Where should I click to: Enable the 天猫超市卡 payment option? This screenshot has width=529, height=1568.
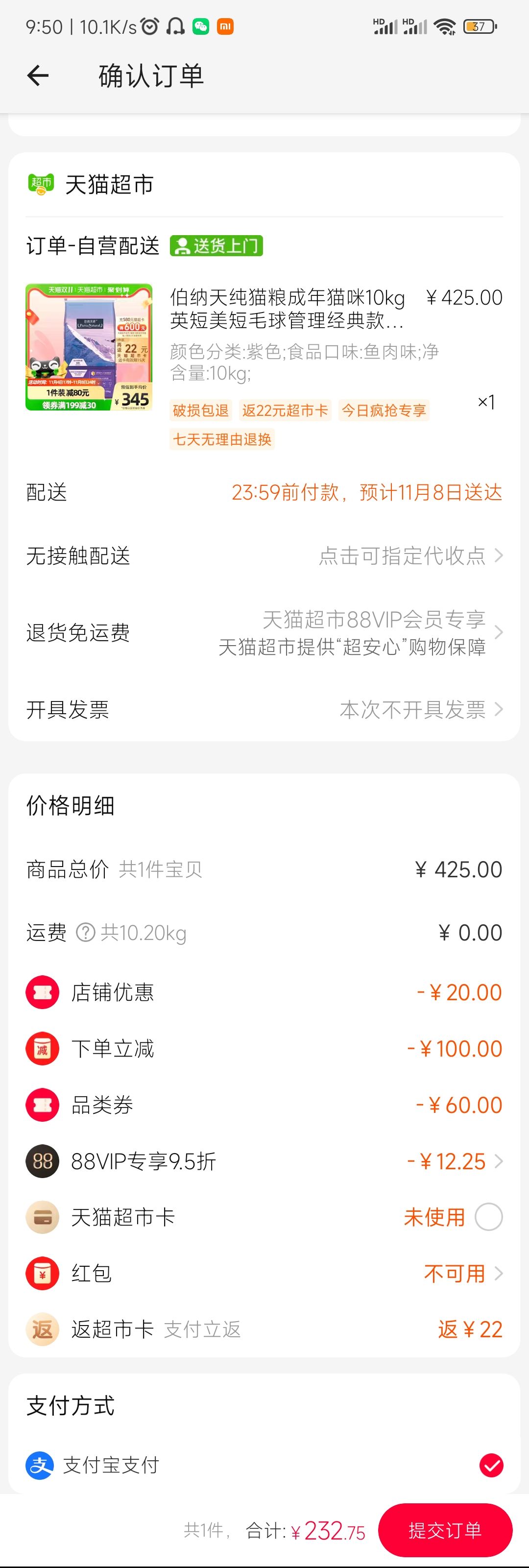(x=489, y=1217)
